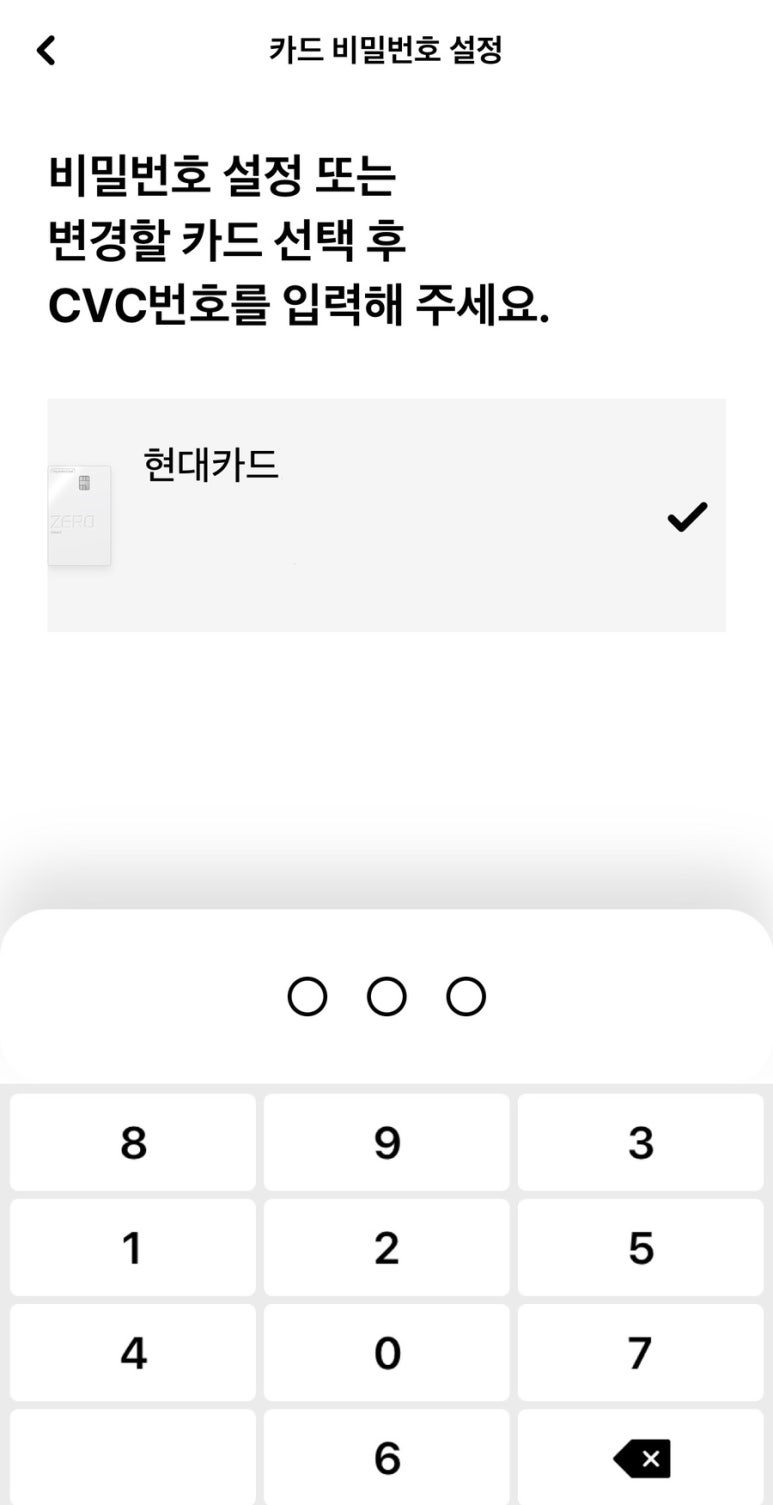773x1505 pixels.
Task: Enter digit 5 for the CVC
Action: coord(640,1248)
